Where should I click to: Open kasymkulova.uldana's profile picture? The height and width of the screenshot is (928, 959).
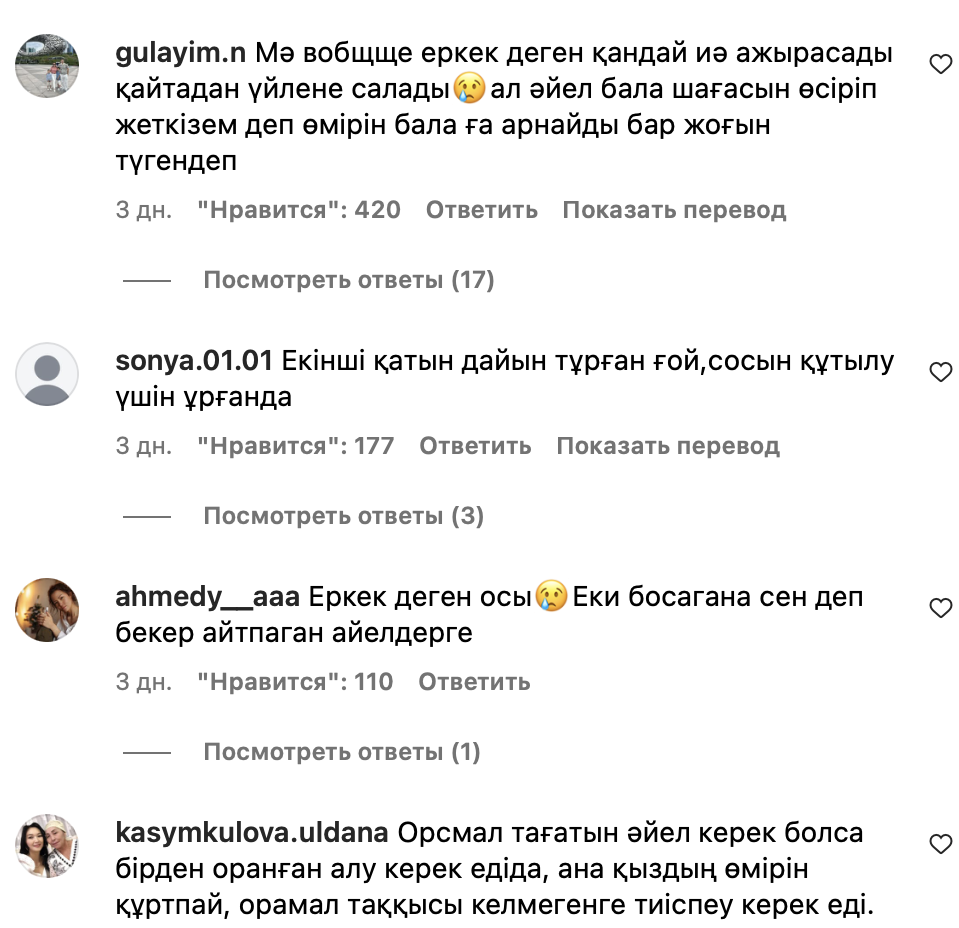click(x=47, y=845)
